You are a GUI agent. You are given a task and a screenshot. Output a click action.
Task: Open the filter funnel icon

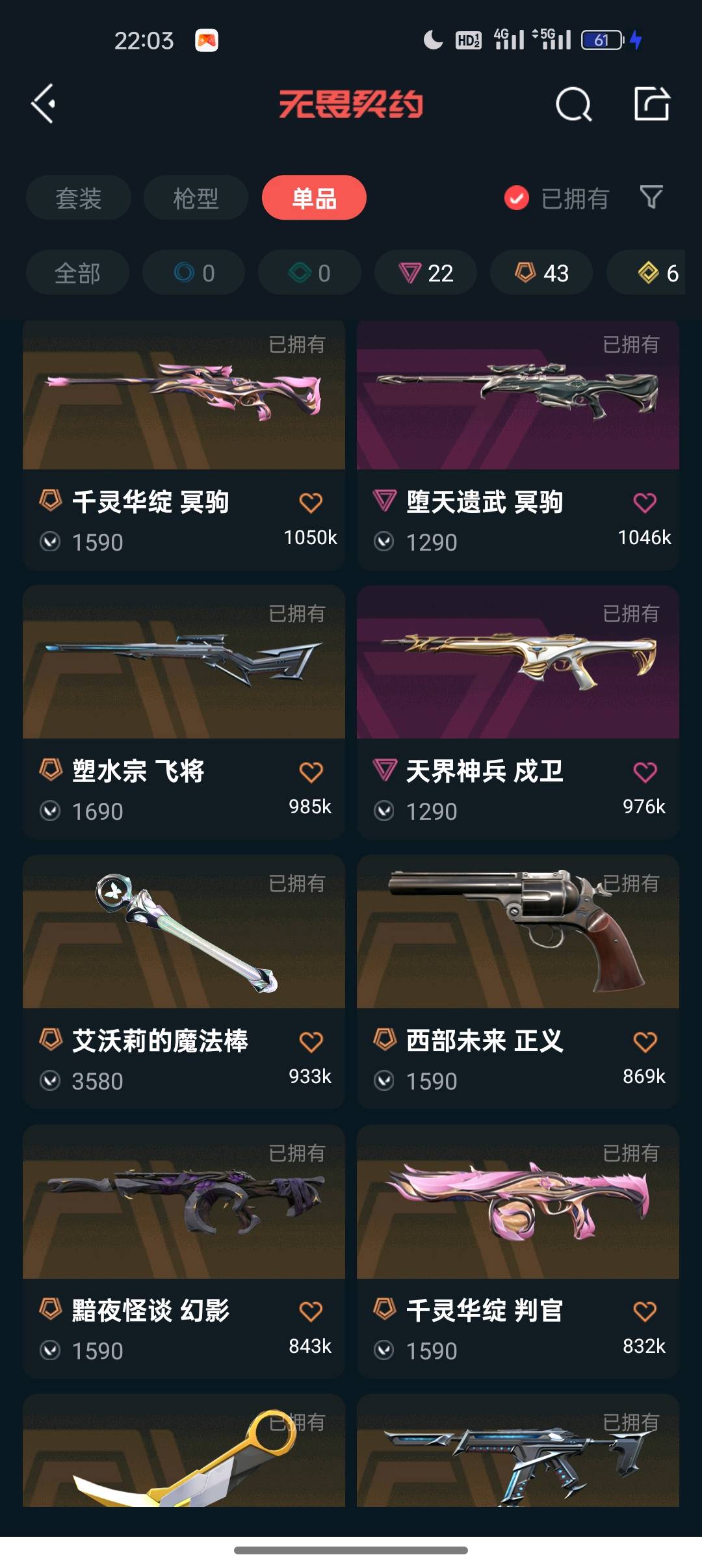click(x=651, y=198)
